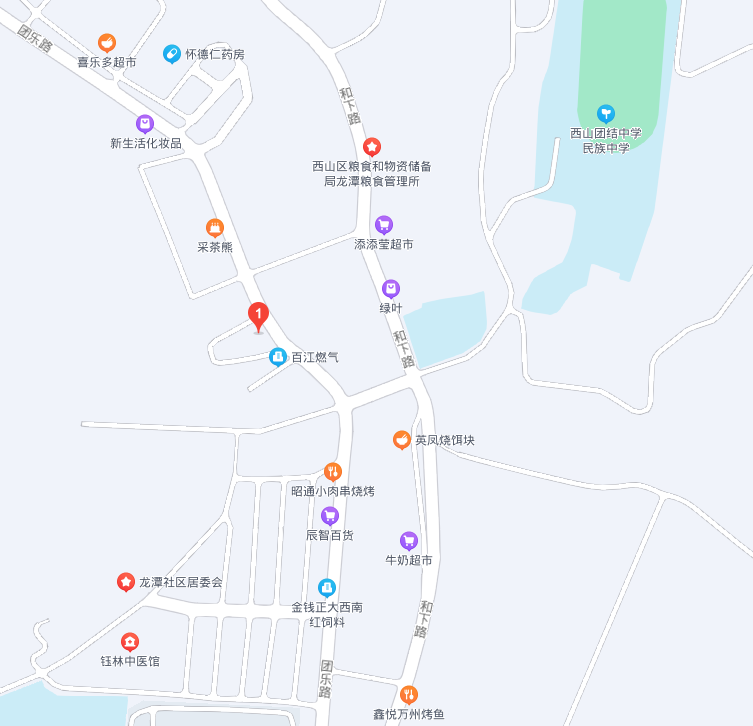Select the 百江燃气 gas station marker
The height and width of the screenshot is (726, 753).
(278, 356)
